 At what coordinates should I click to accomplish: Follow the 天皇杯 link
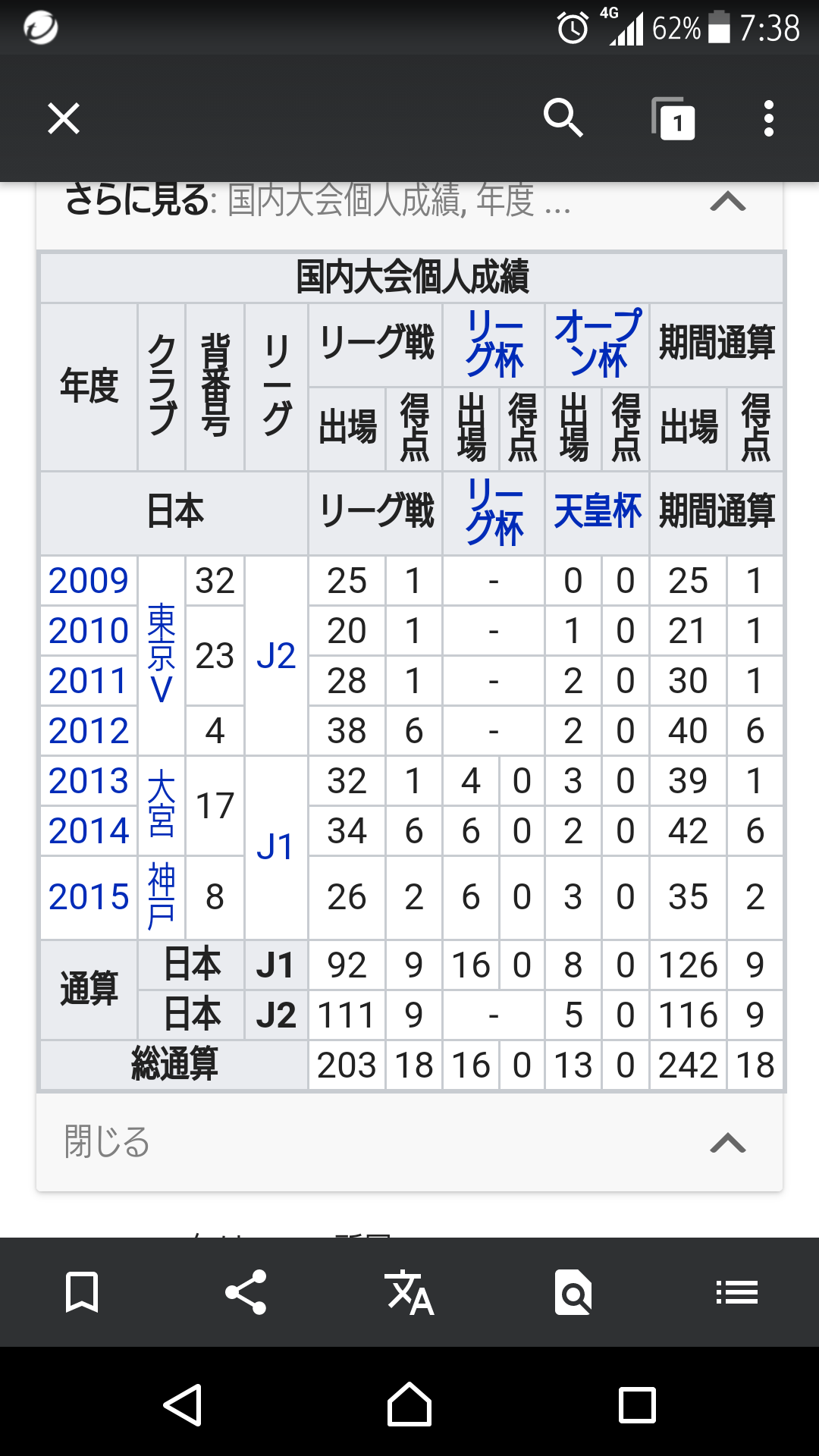598,511
